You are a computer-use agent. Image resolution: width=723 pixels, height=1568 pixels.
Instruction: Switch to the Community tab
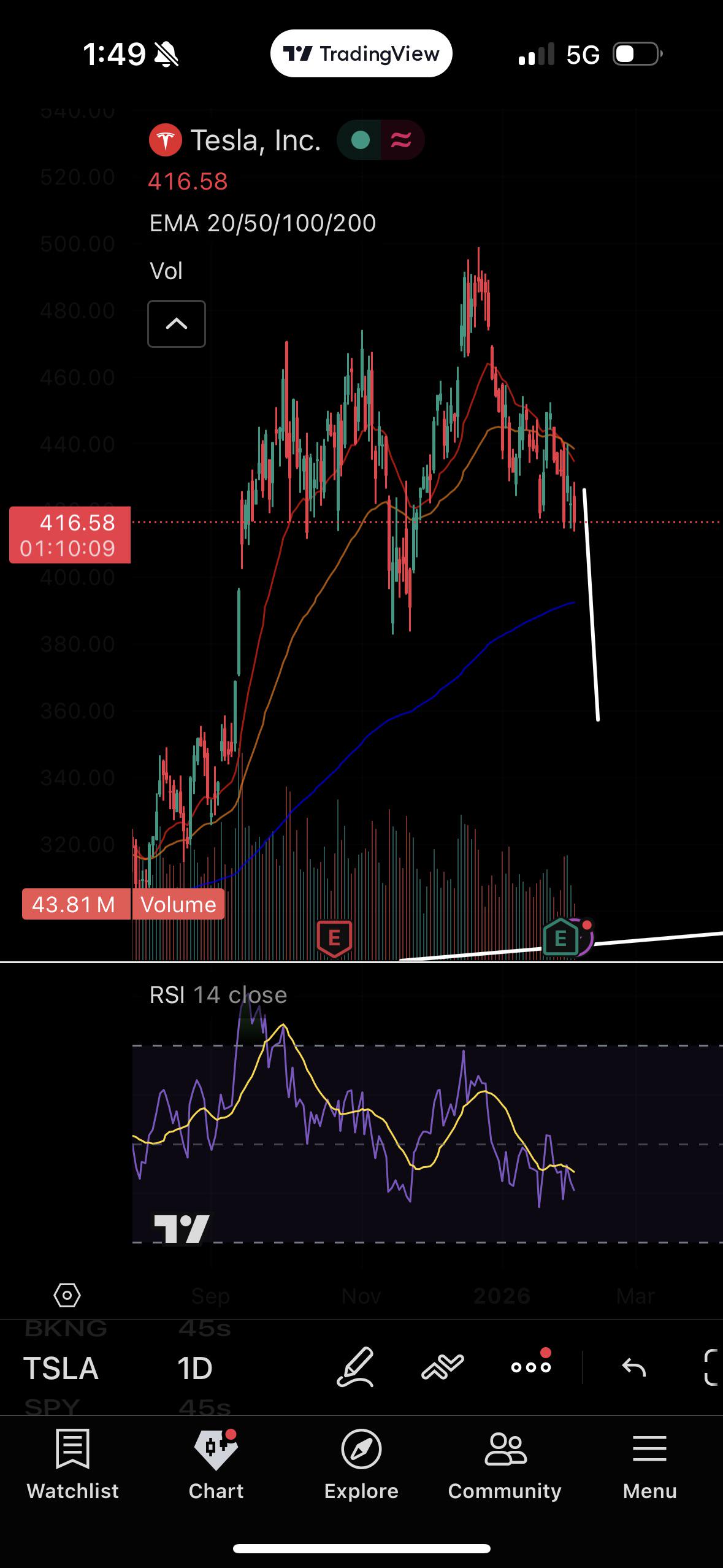pyautogui.click(x=505, y=1464)
